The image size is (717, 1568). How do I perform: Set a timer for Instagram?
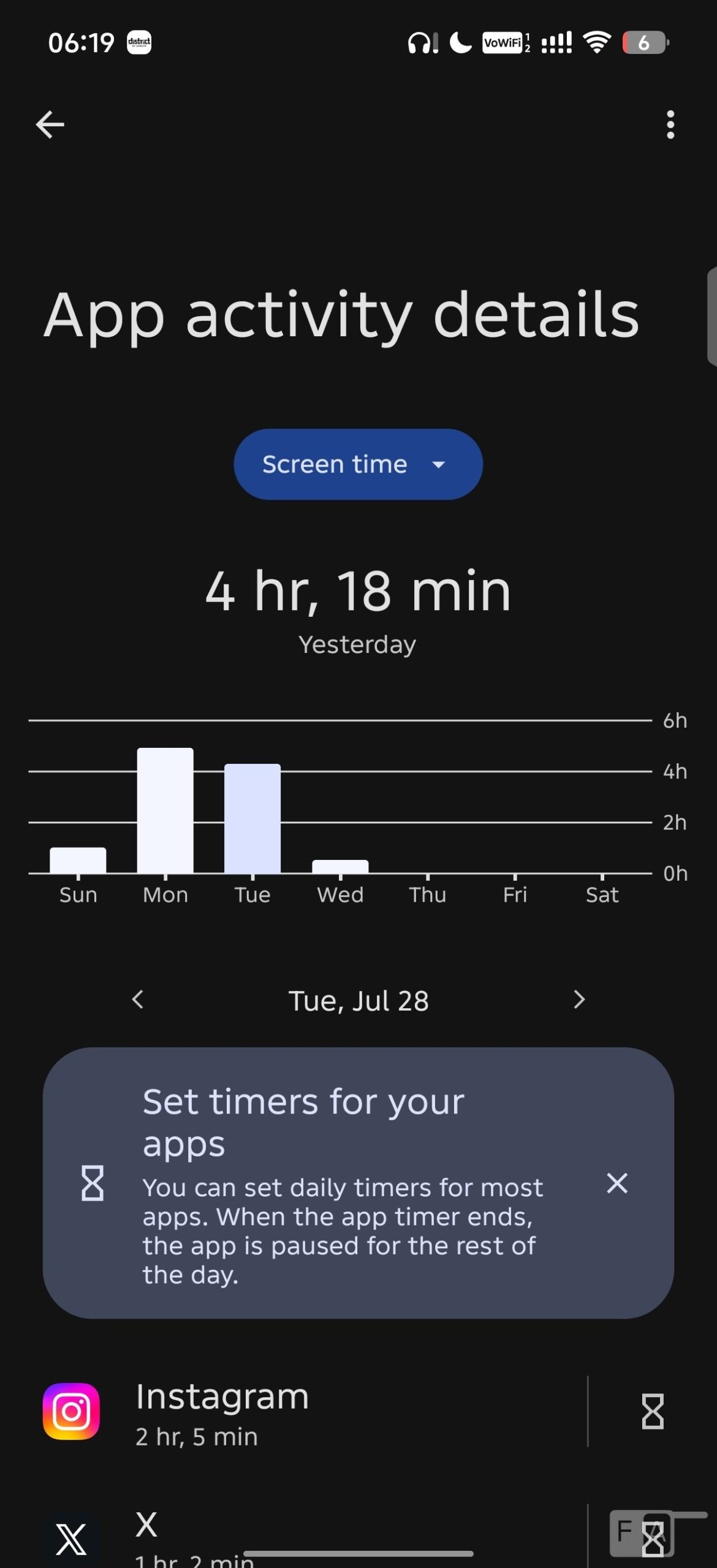click(653, 1412)
